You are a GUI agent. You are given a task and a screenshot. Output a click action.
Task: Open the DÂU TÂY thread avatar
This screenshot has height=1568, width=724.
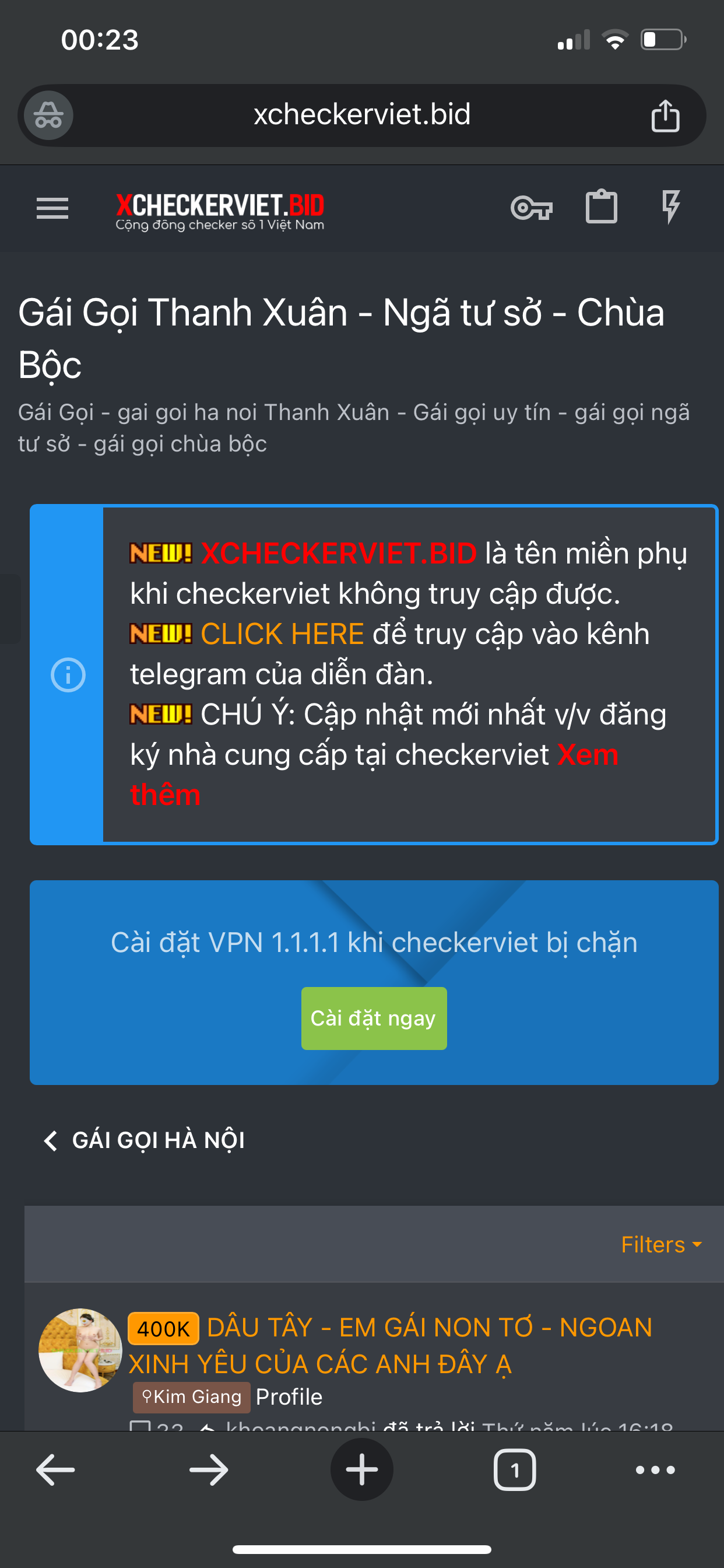pos(80,1350)
